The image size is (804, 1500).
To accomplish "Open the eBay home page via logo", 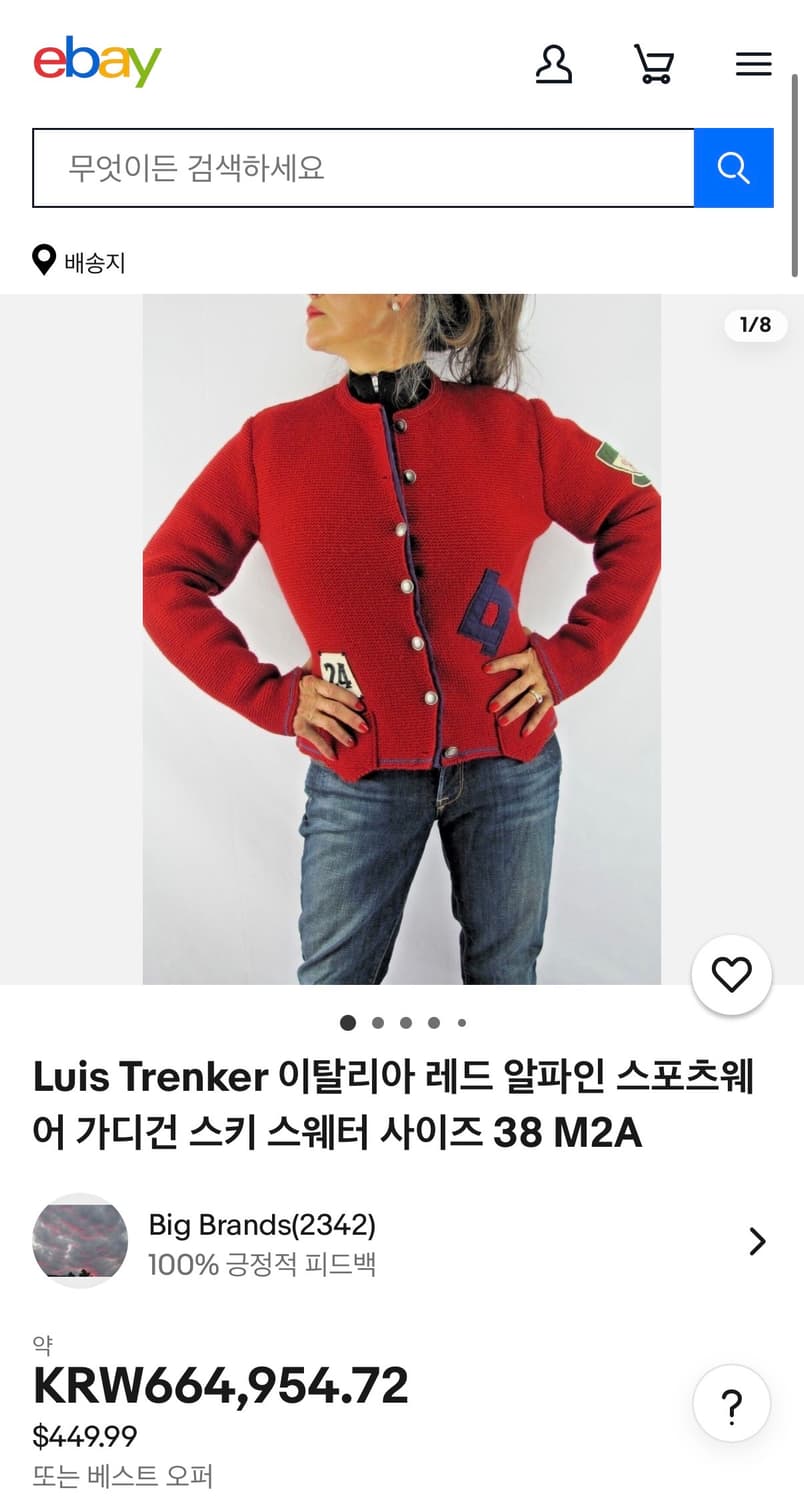I will (97, 60).
